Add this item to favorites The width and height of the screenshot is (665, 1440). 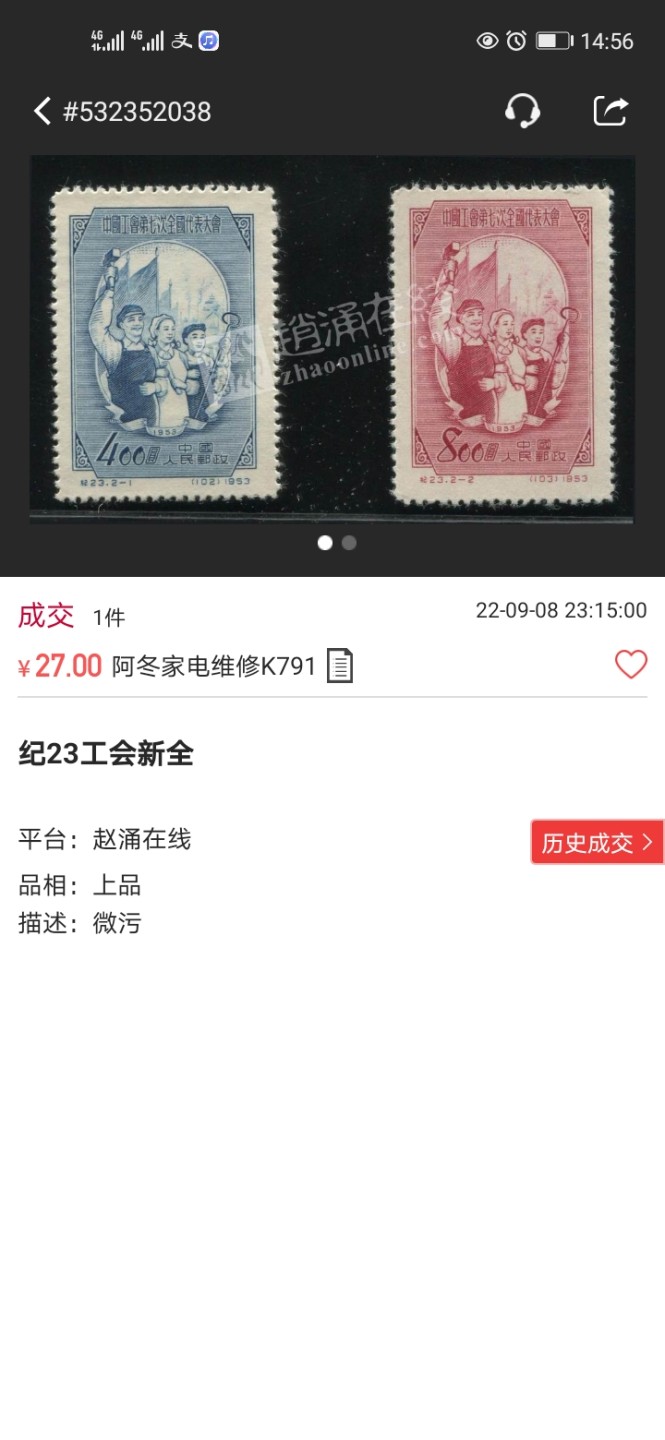point(630,665)
